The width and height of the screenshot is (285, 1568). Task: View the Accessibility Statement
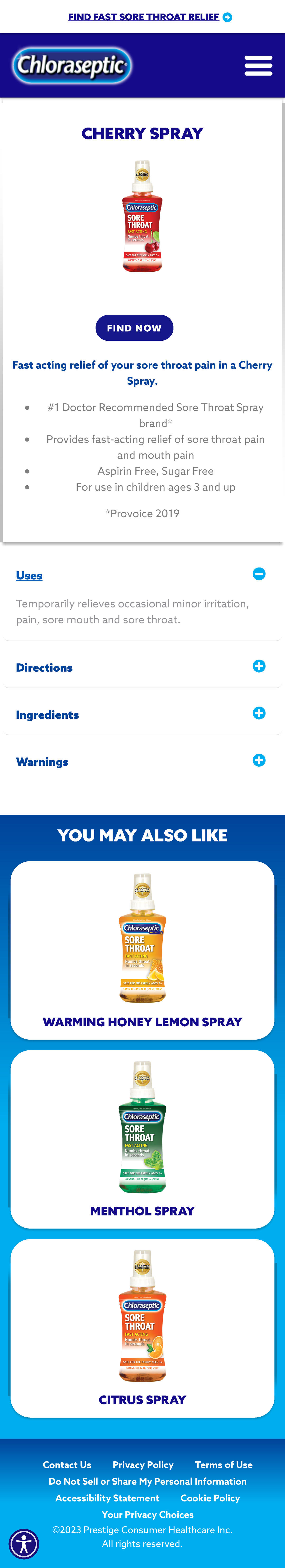click(107, 1498)
